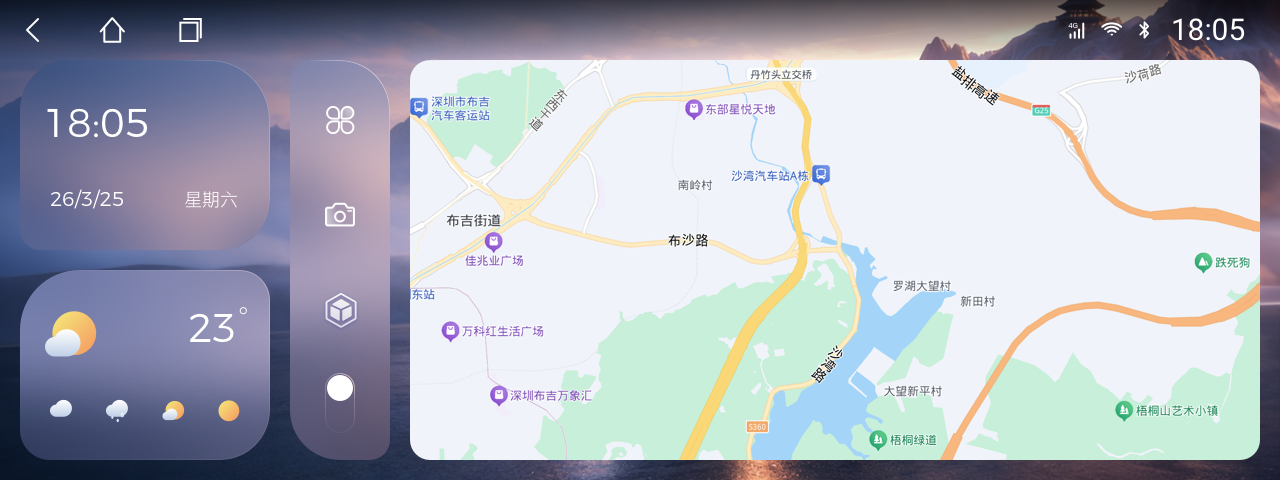1280x480 pixels.
Task: Show recent apps with the overlapping squares icon
Action: pyautogui.click(x=190, y=30)
